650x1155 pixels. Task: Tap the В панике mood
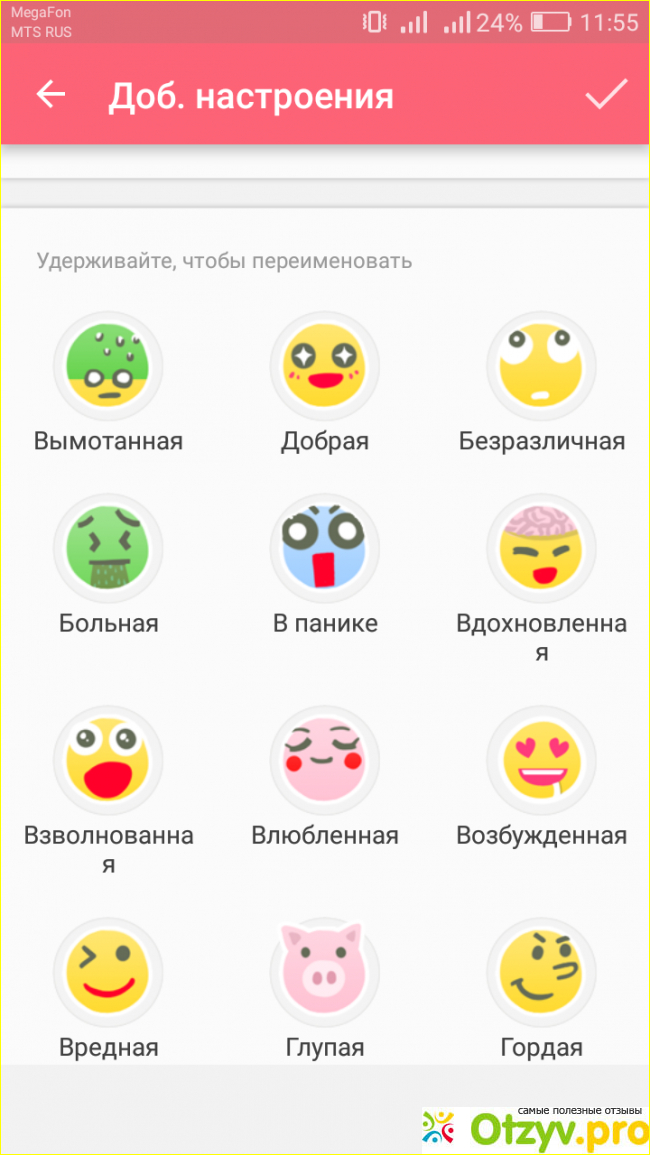[325, 548]
